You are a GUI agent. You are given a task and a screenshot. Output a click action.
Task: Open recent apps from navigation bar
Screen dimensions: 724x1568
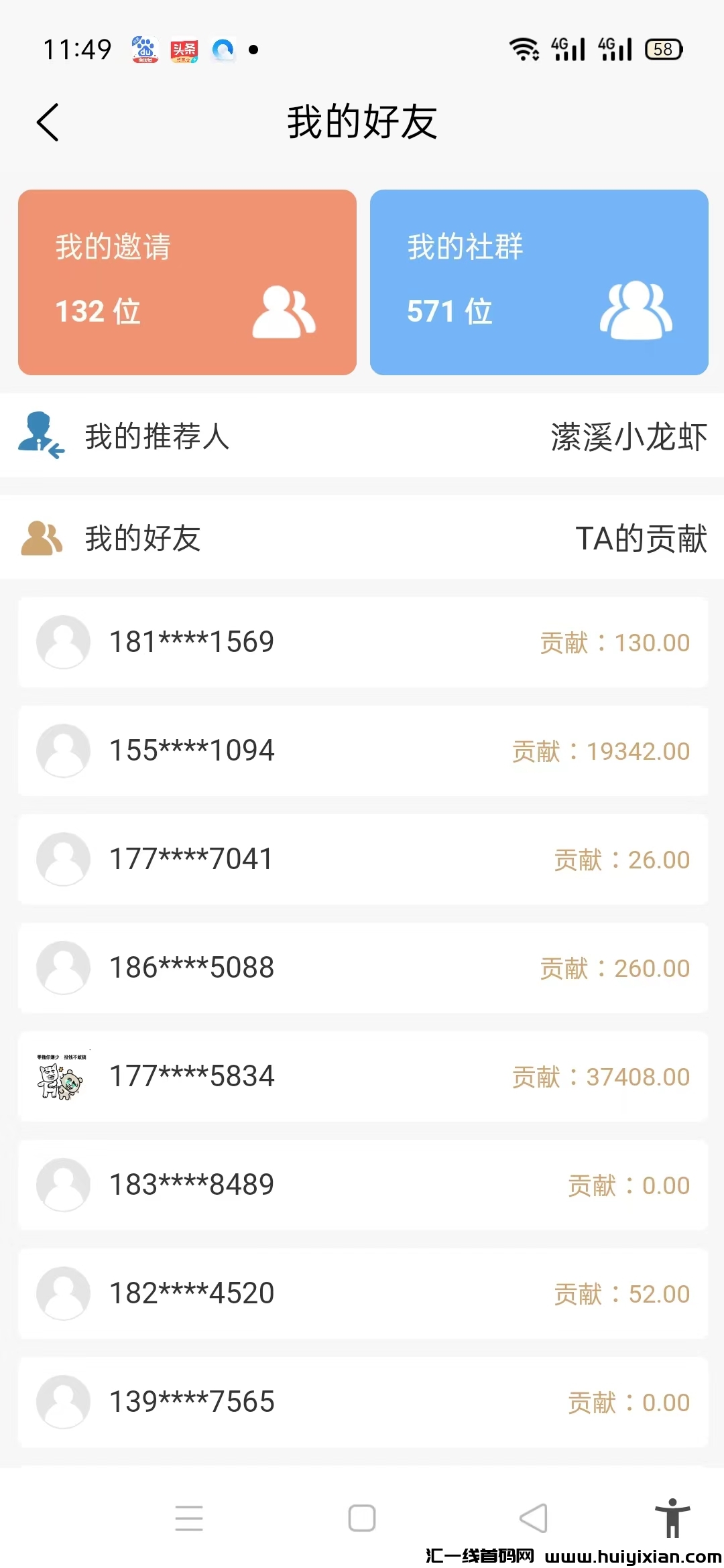coord(189,1518)
